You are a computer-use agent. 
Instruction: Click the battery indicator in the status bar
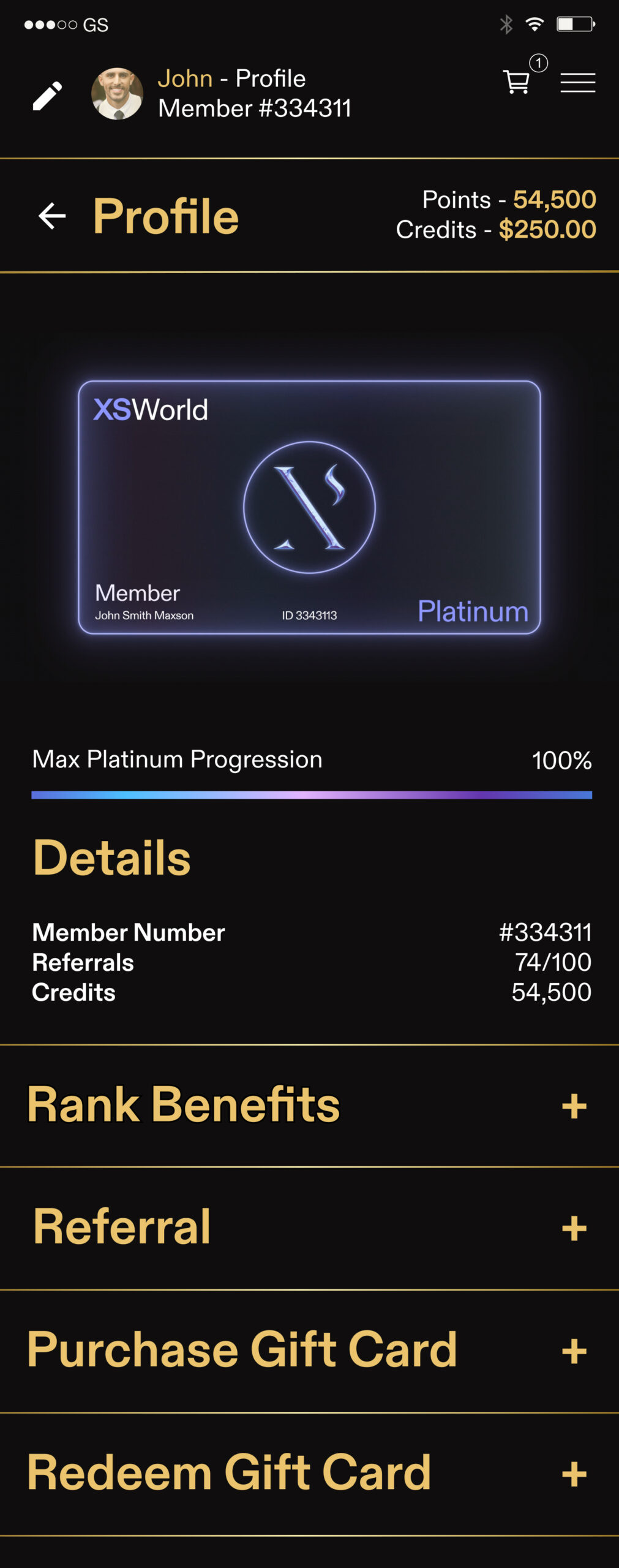click(573, 24)
